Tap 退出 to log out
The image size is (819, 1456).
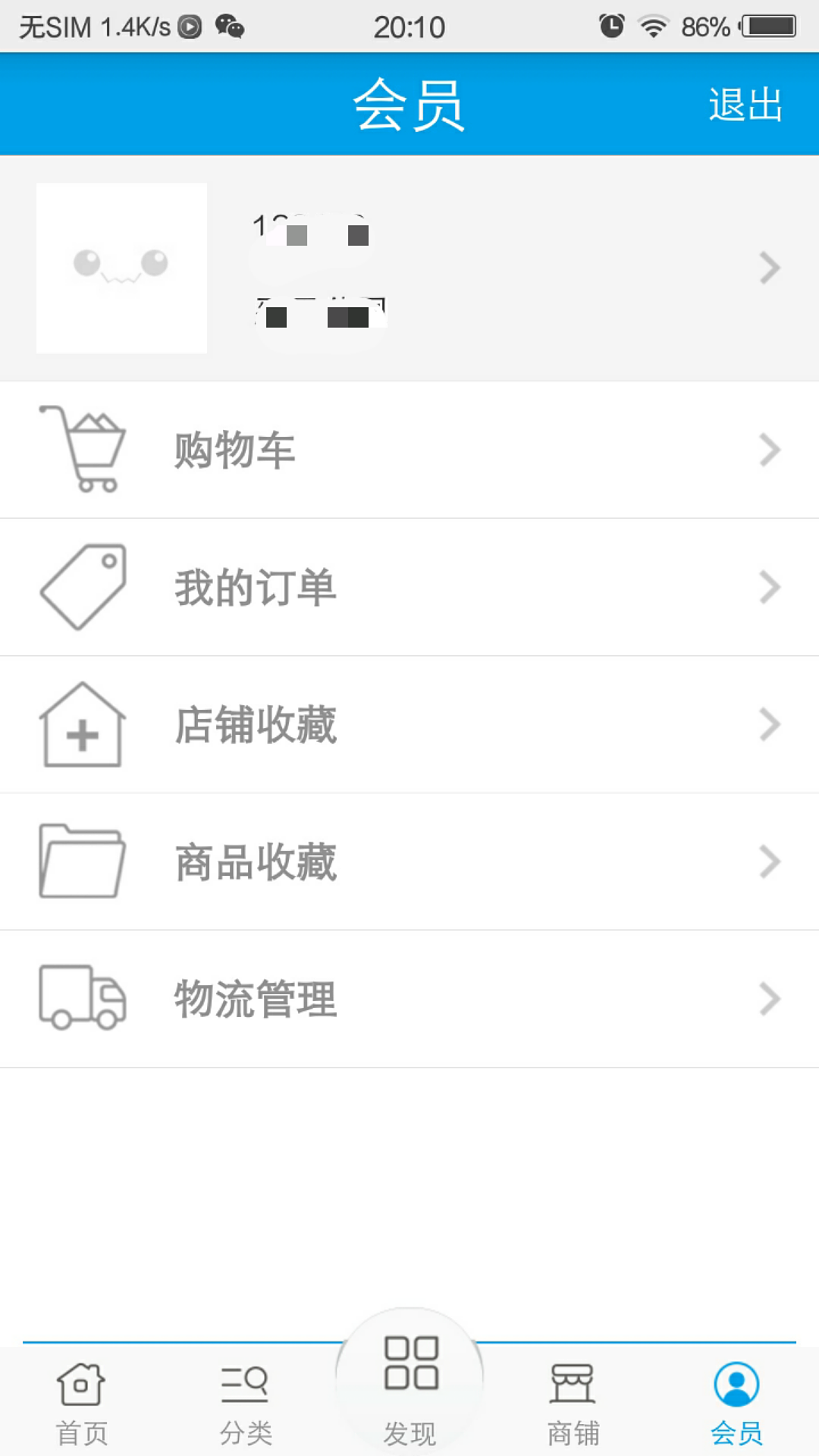(x=745, y=105)
